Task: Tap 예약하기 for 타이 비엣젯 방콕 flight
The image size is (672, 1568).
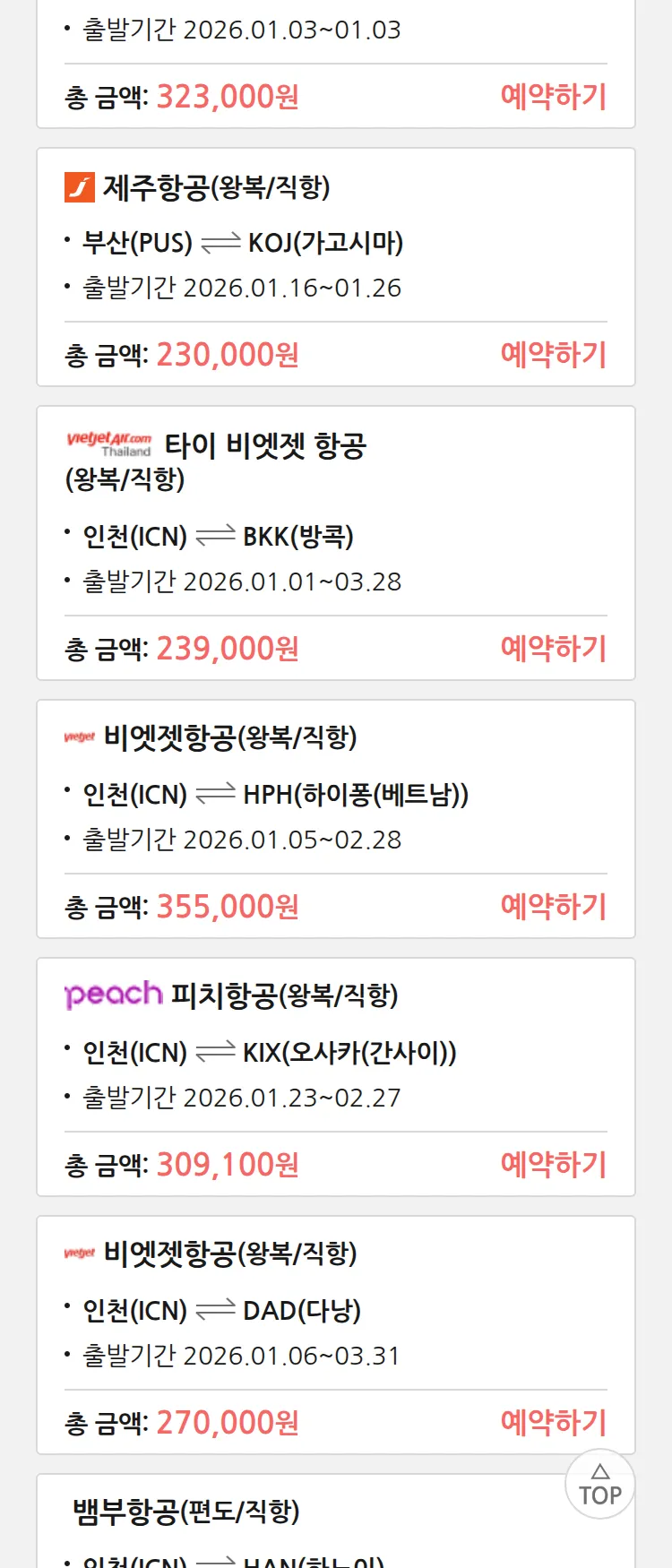Action: [553, 649]
